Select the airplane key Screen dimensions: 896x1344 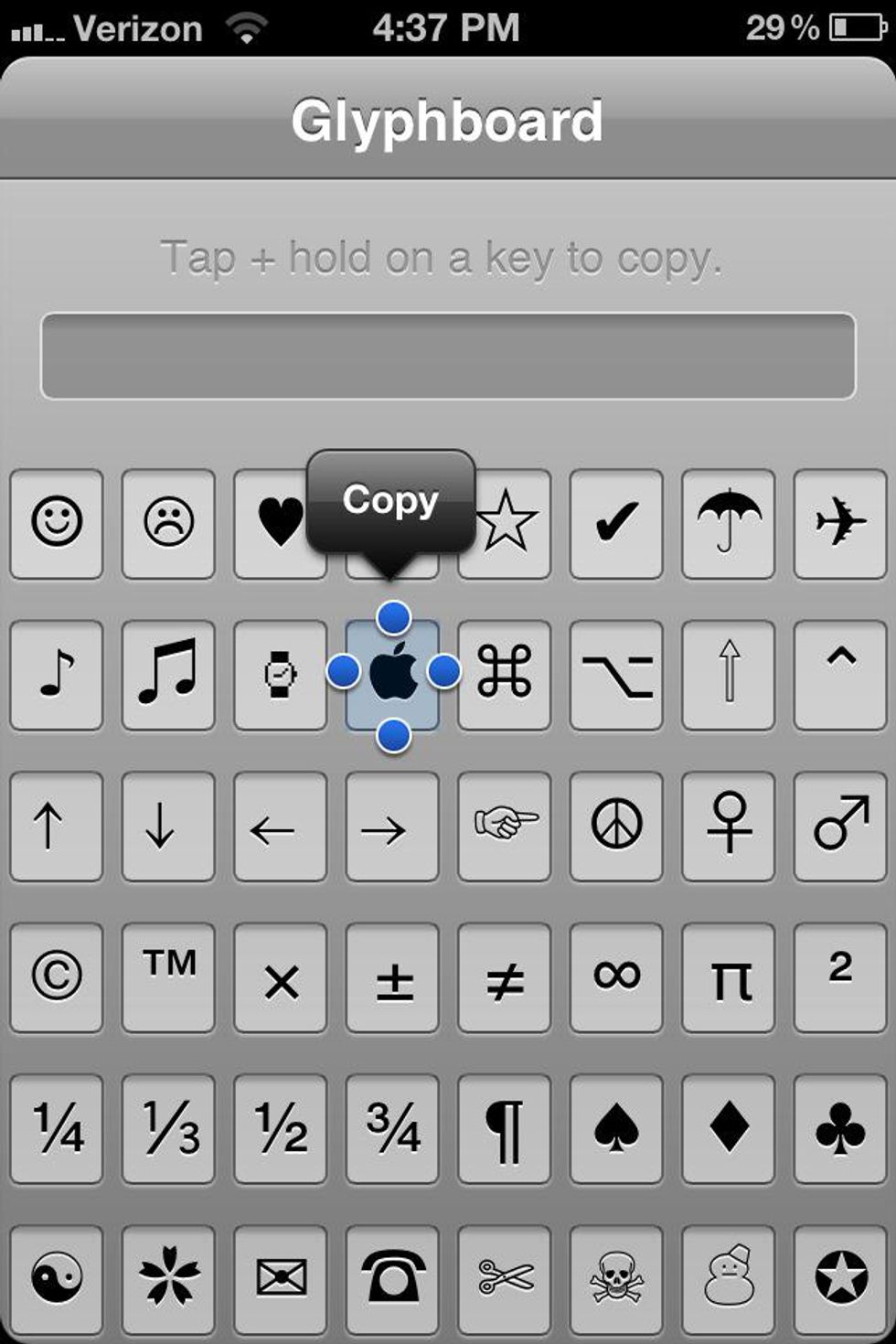[839, 523]
